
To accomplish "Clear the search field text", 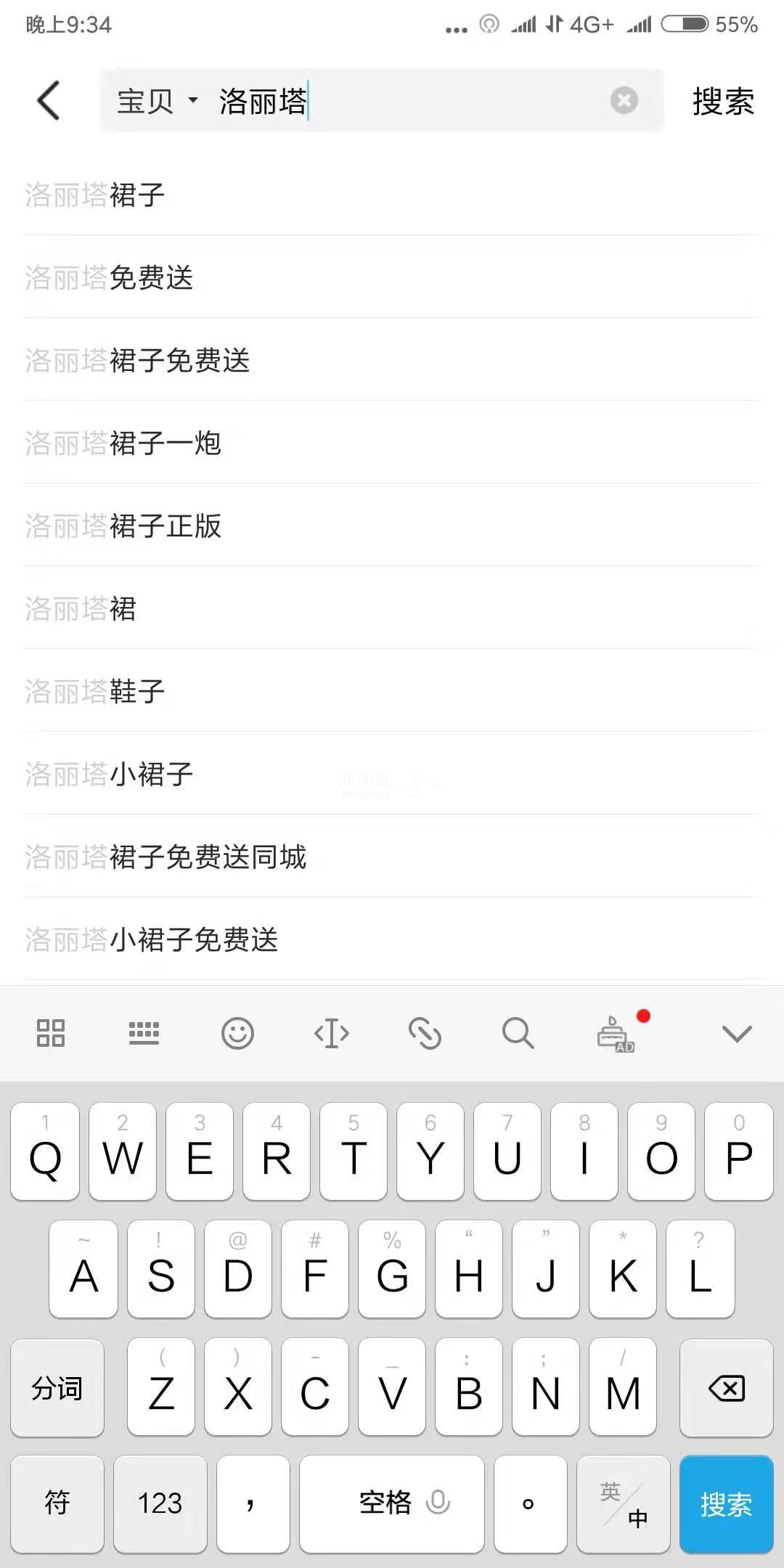I will click(x=624, y=100).
